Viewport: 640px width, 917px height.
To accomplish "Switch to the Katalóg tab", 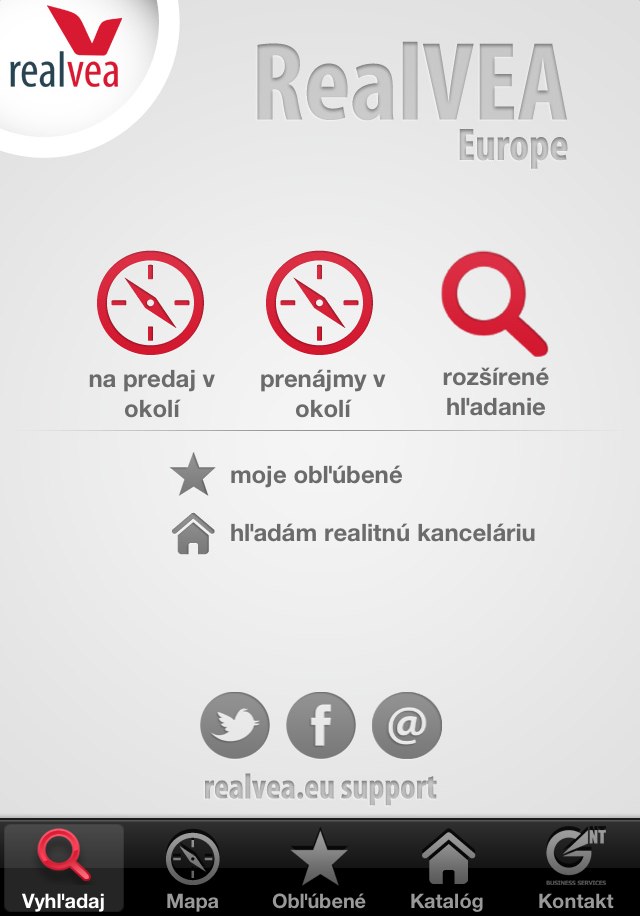I will (x=447, y=869).
